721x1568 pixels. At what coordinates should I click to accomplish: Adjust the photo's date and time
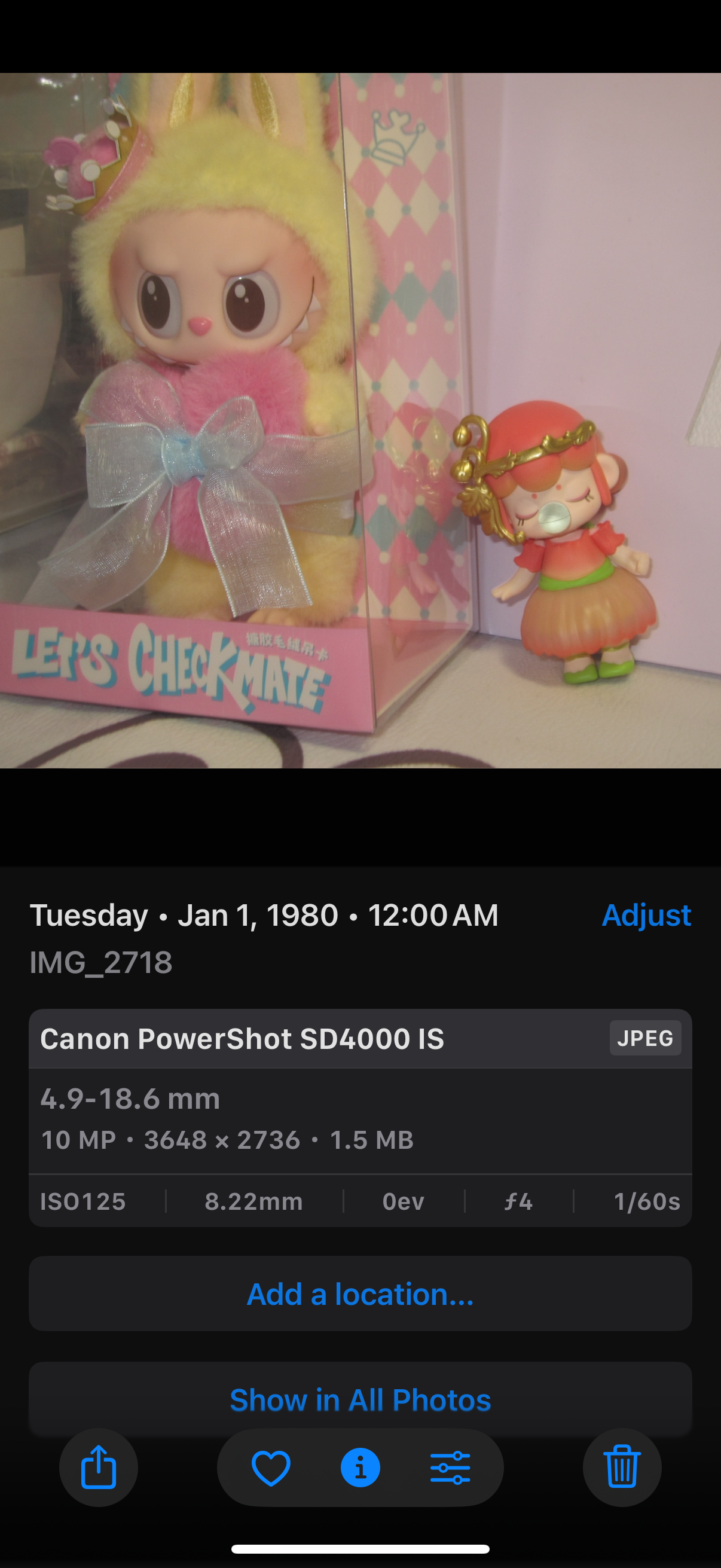tap(646, 915)
